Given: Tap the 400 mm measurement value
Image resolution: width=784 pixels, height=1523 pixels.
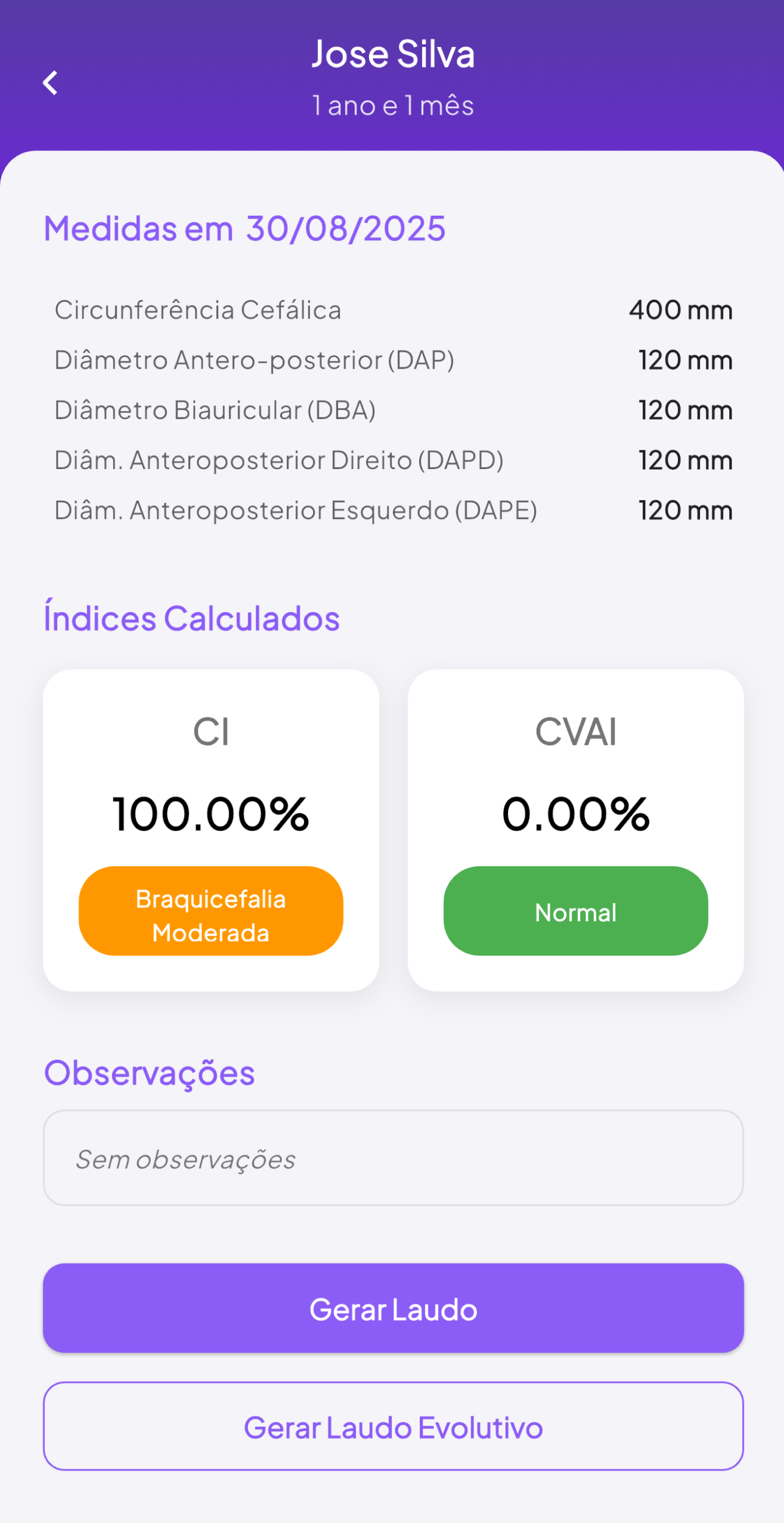Looking at the screenshot, I should point(680,309).
